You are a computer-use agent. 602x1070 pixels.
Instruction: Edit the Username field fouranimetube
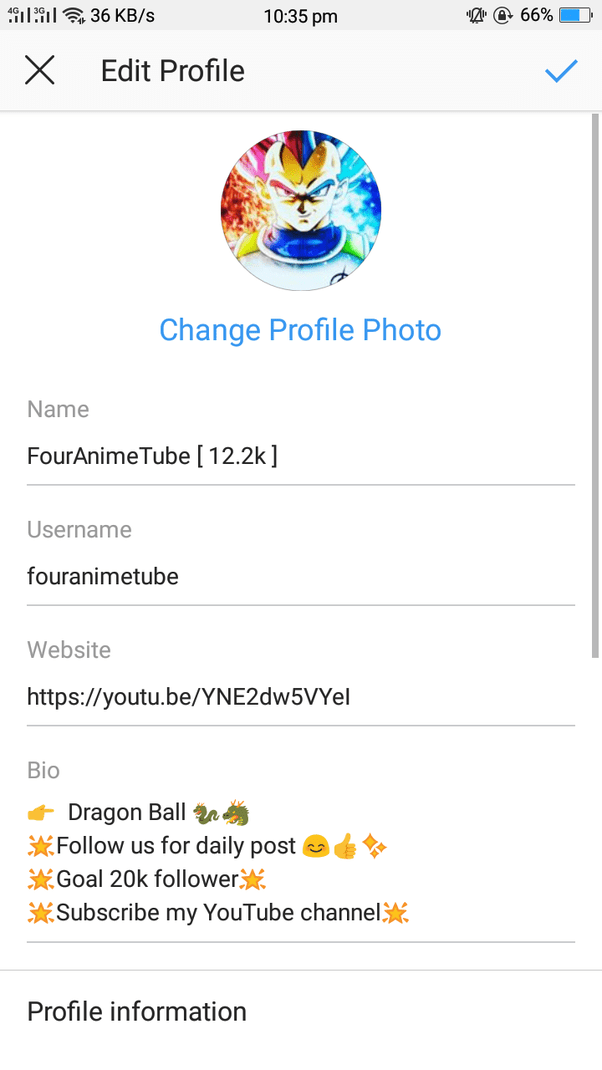coord(300,577)
